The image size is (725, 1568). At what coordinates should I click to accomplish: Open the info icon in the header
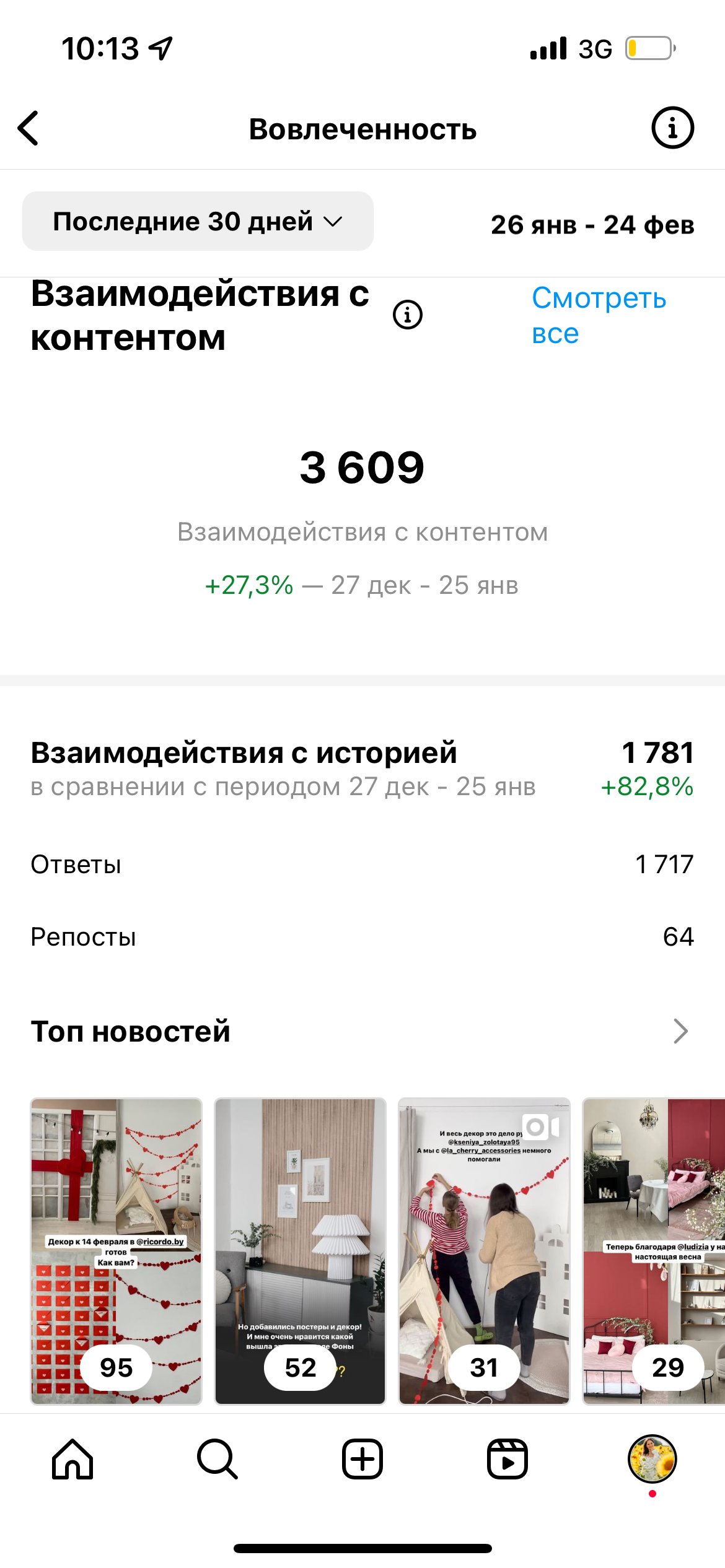(672, 128)
